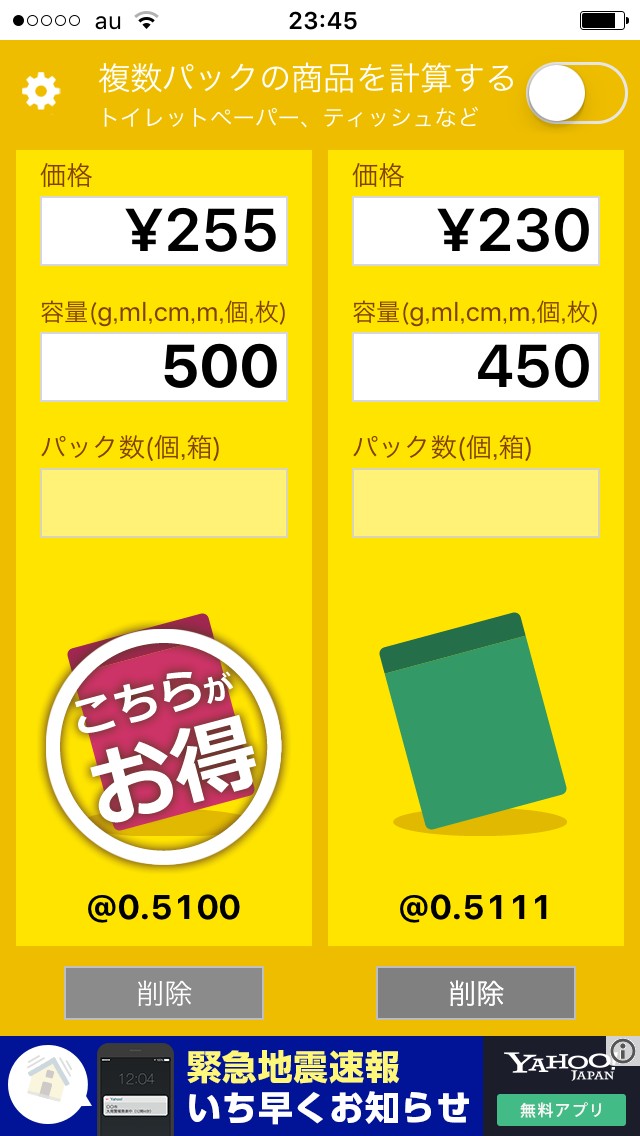Screen dimensions: 640x1136
Task: Edit the ¥230 price field
Action: (x=476, y=231)
